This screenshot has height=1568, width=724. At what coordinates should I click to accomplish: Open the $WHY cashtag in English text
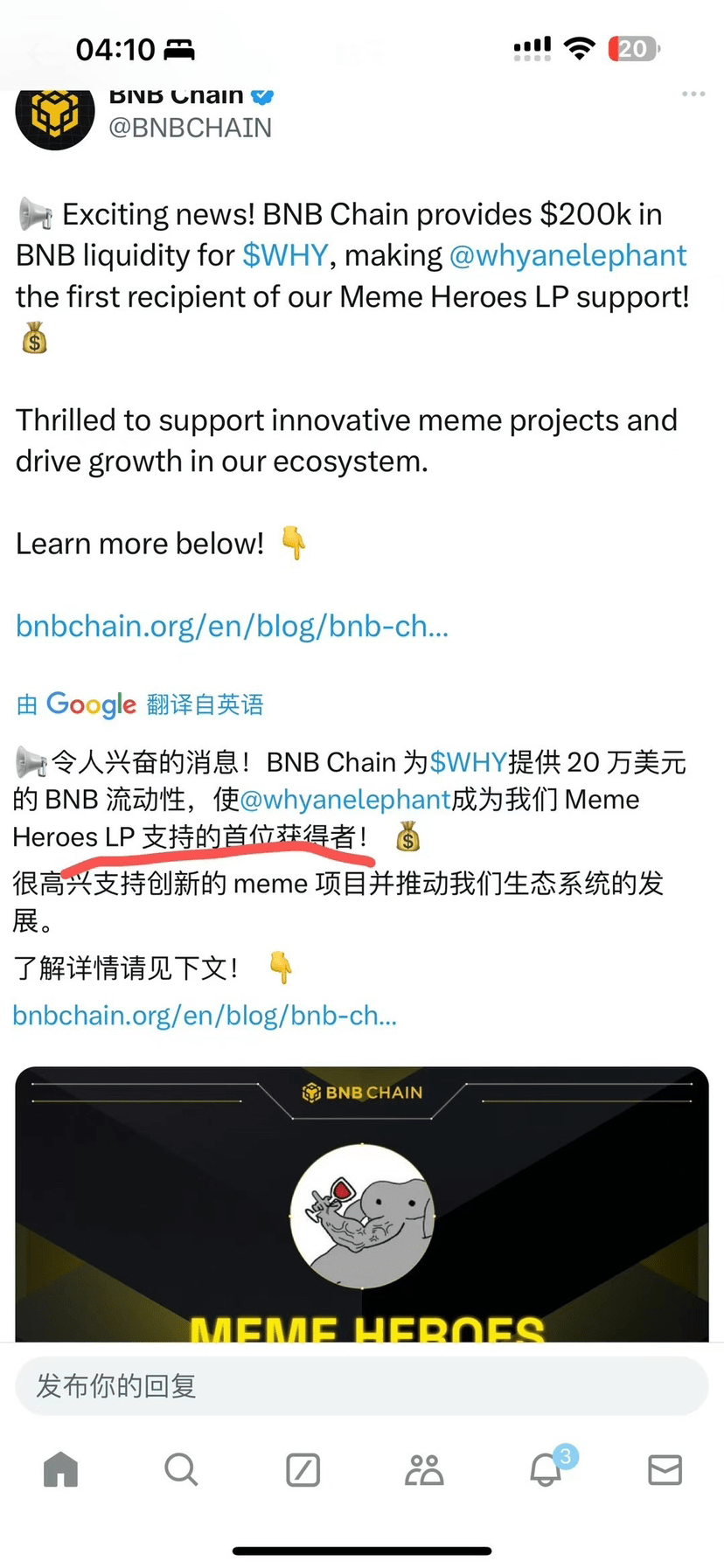[285, 255]
